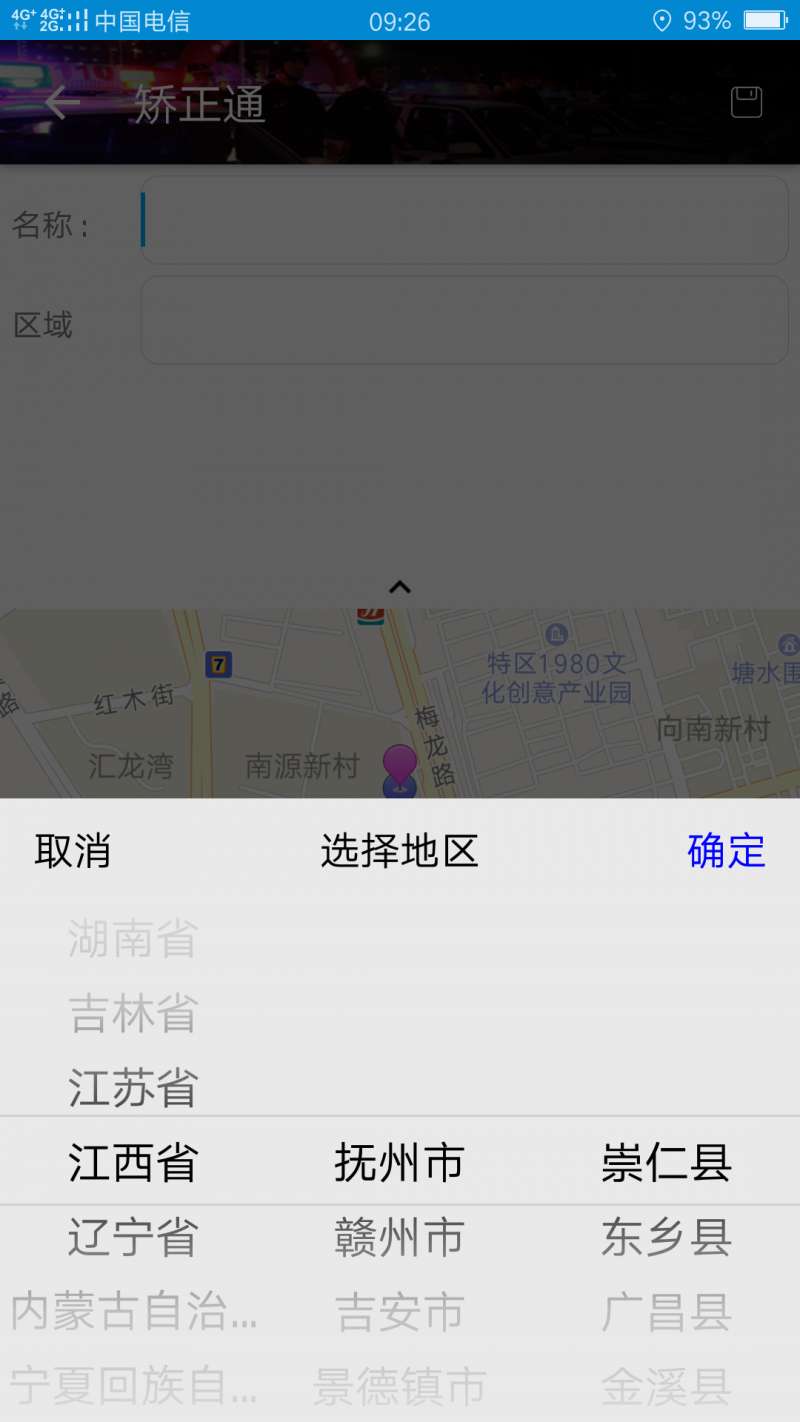Confirm region with 确定
This screenshot has width=800, height=1422.
pyautogui.click(x=726, y=851)
